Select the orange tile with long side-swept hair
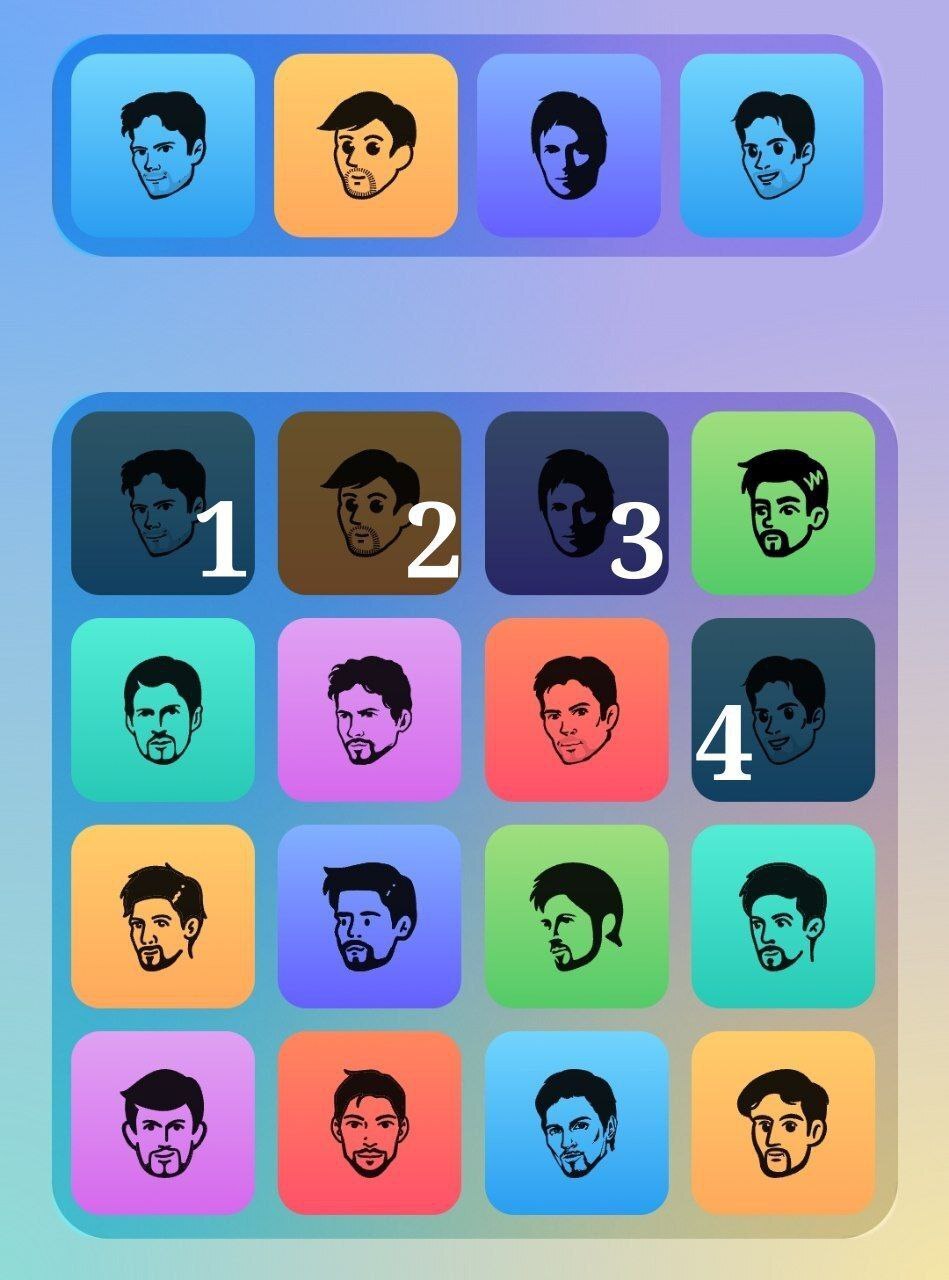 tap(162, 916)
